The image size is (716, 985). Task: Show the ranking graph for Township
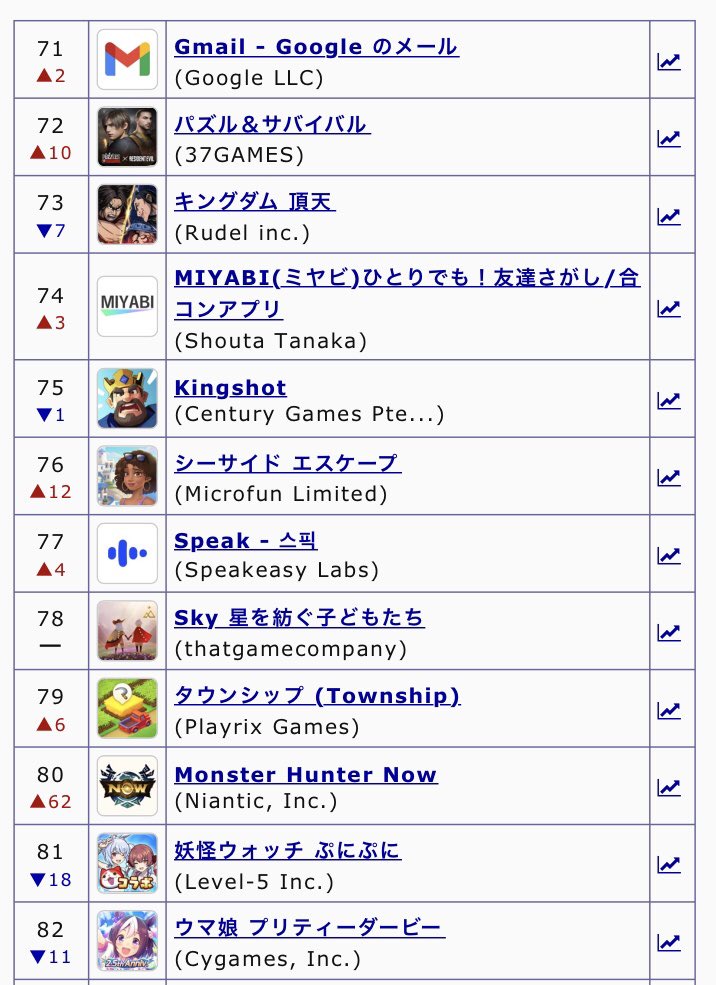coord(669,710)
